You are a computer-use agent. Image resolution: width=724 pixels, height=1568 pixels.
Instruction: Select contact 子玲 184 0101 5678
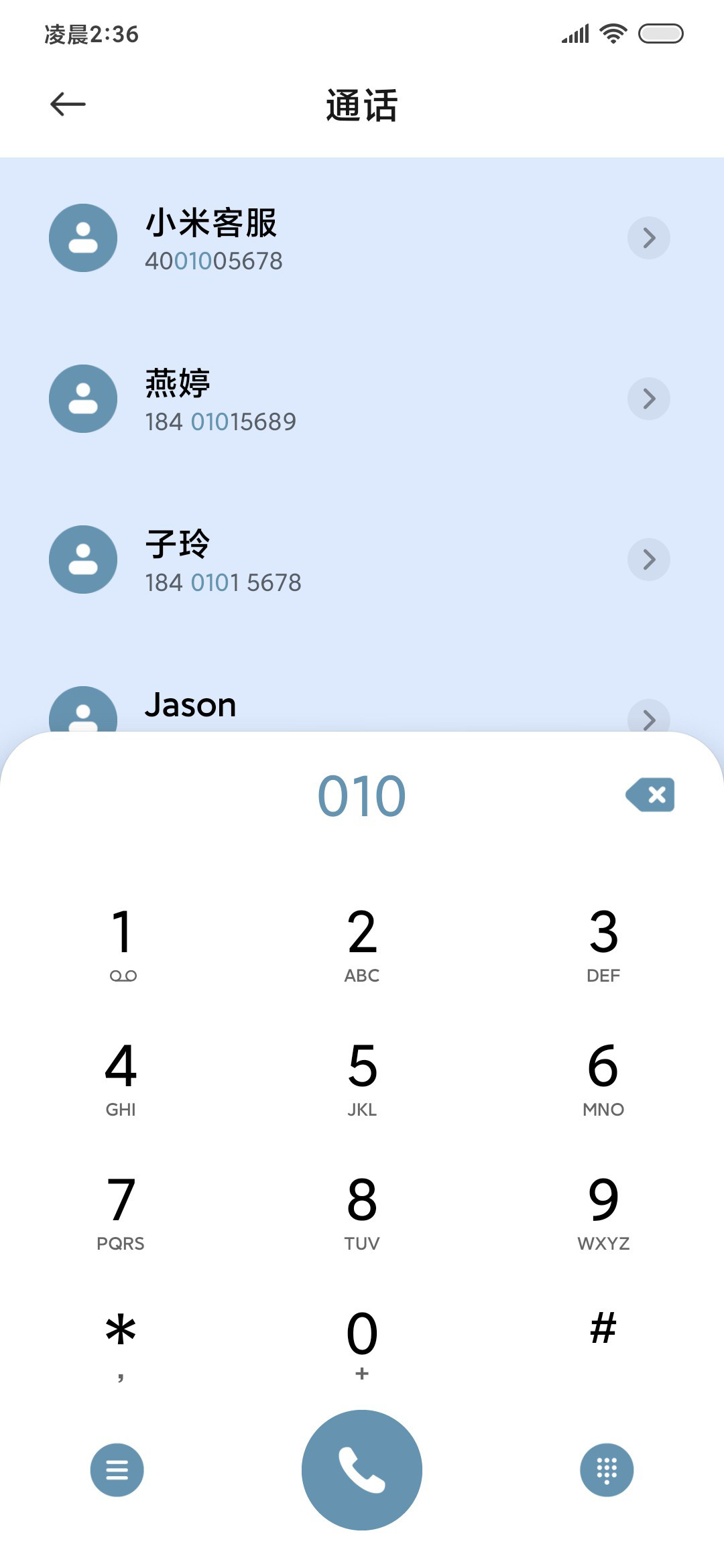pyautogui.click(x=362, y=560)
